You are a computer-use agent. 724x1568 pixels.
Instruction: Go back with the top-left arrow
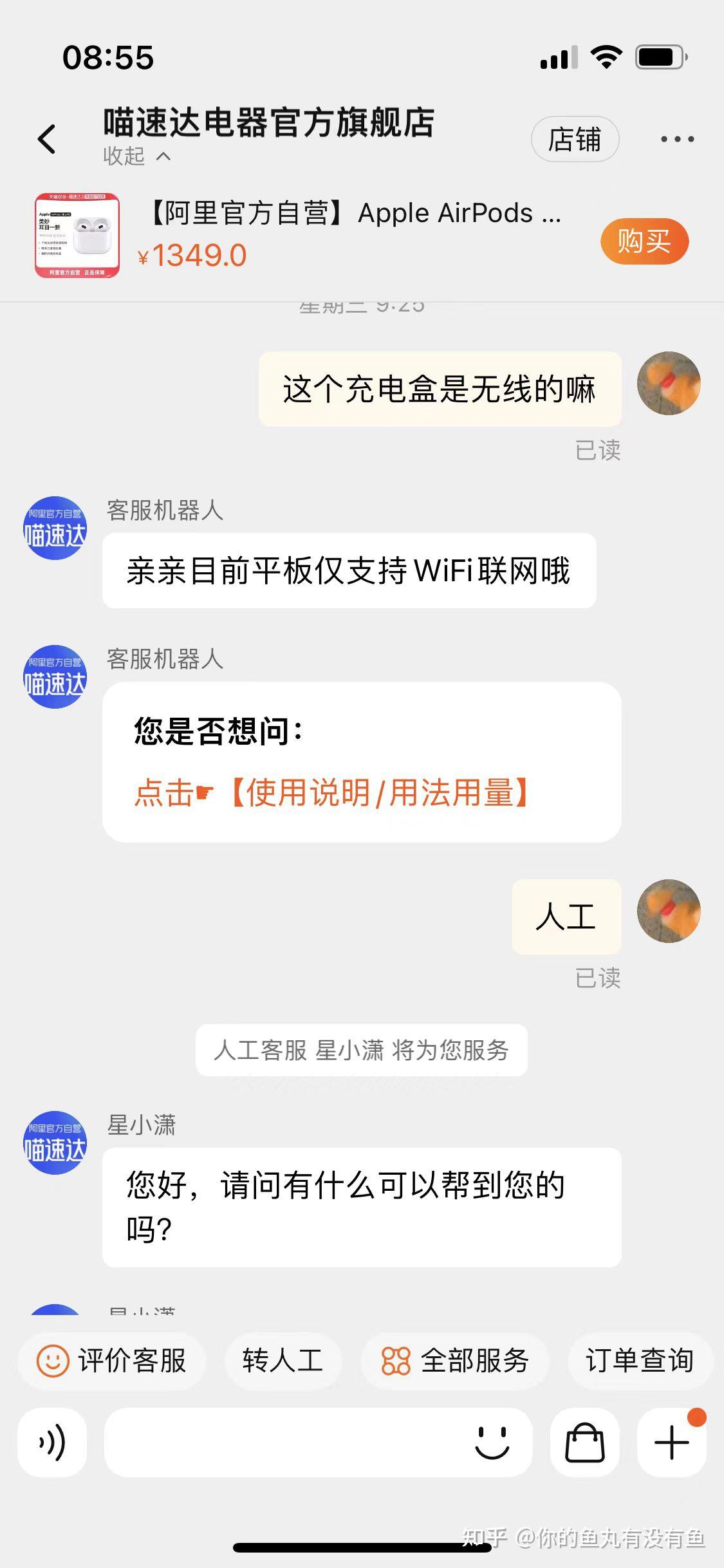pyautogui.click(x=46, y=139)
